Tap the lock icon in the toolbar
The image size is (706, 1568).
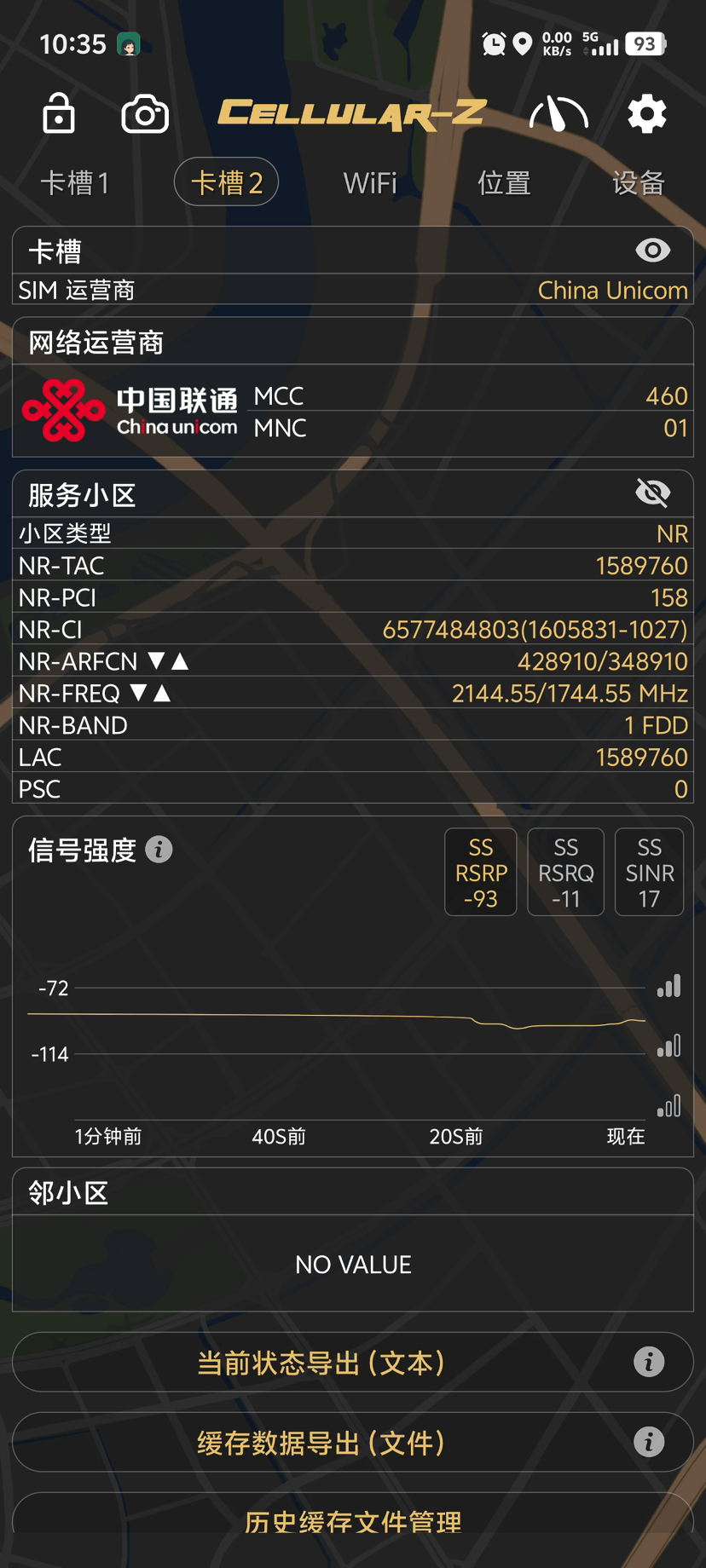coord(59,114)
